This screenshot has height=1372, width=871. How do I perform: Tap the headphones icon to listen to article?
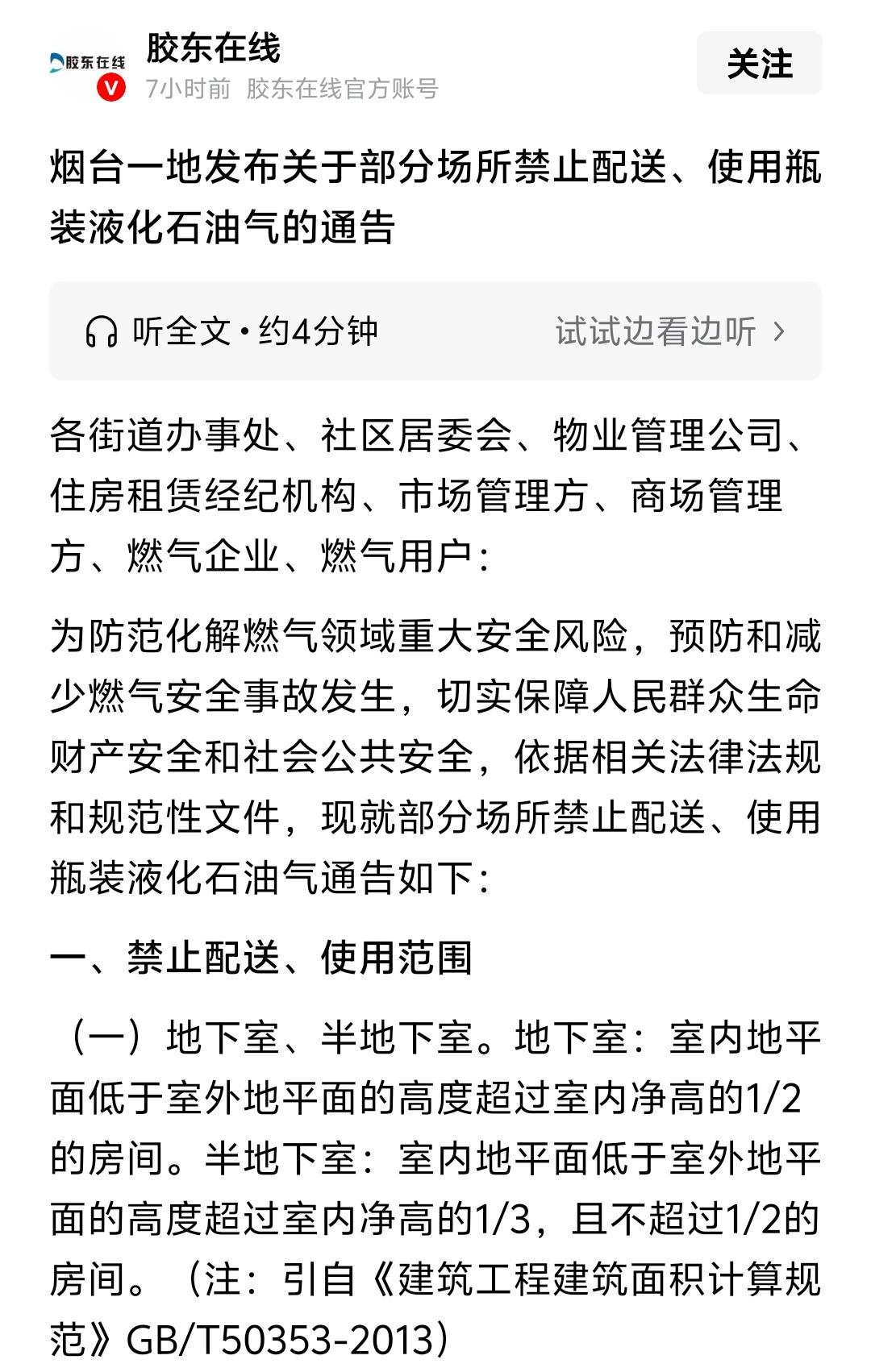(x=100, y=330)
